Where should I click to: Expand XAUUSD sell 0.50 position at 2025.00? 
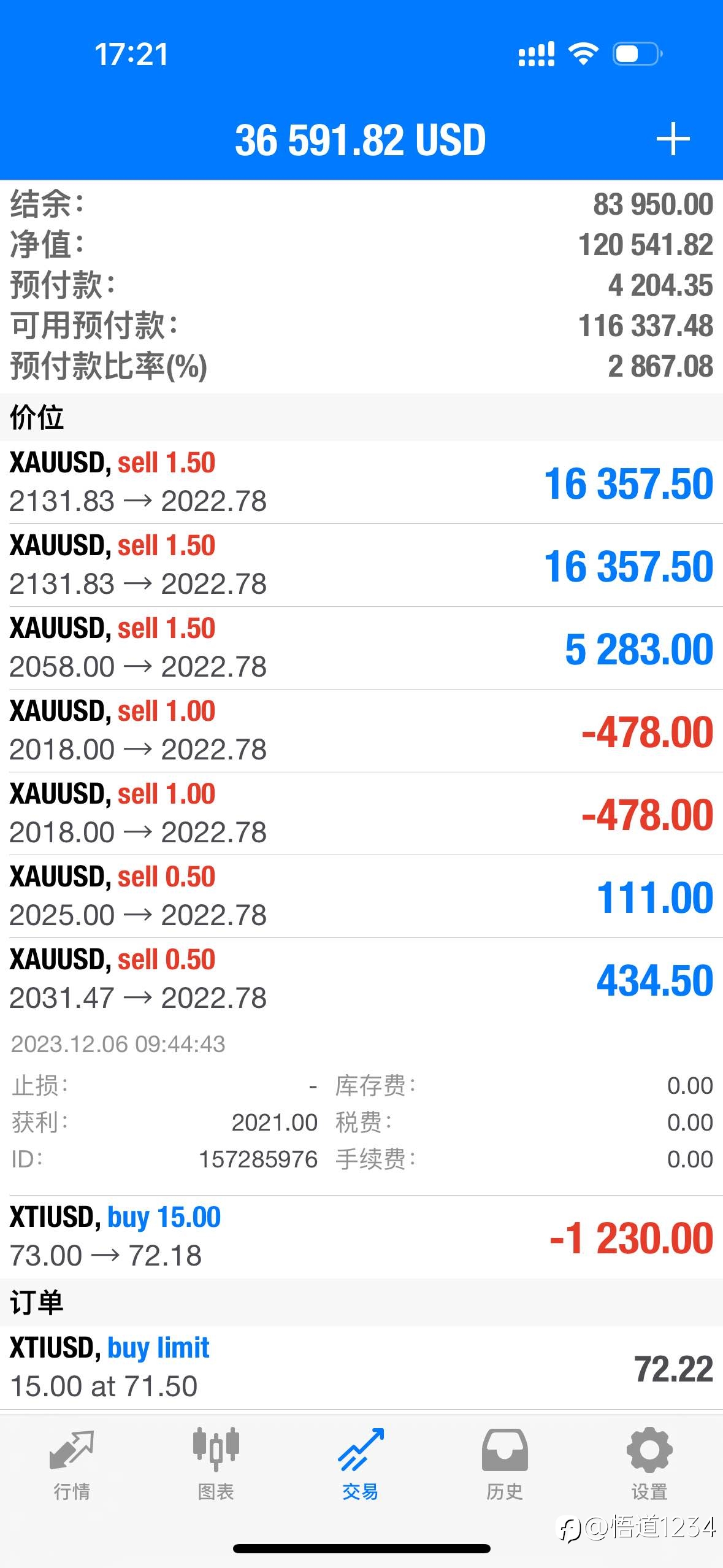click(x=361, y=897)
